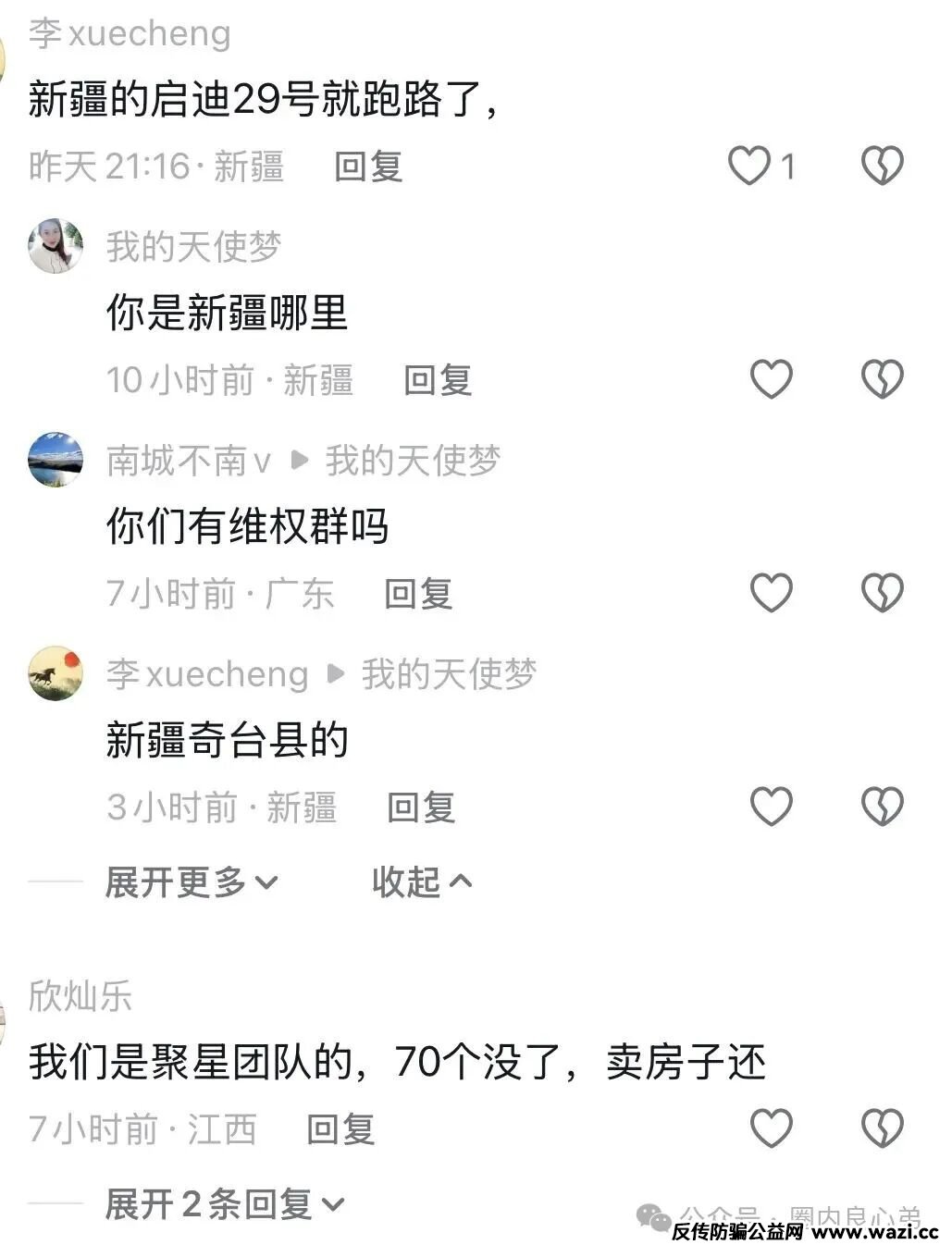
Task: Like 李xuecheng's comment about 启迪29号
Action: point(749,166)
